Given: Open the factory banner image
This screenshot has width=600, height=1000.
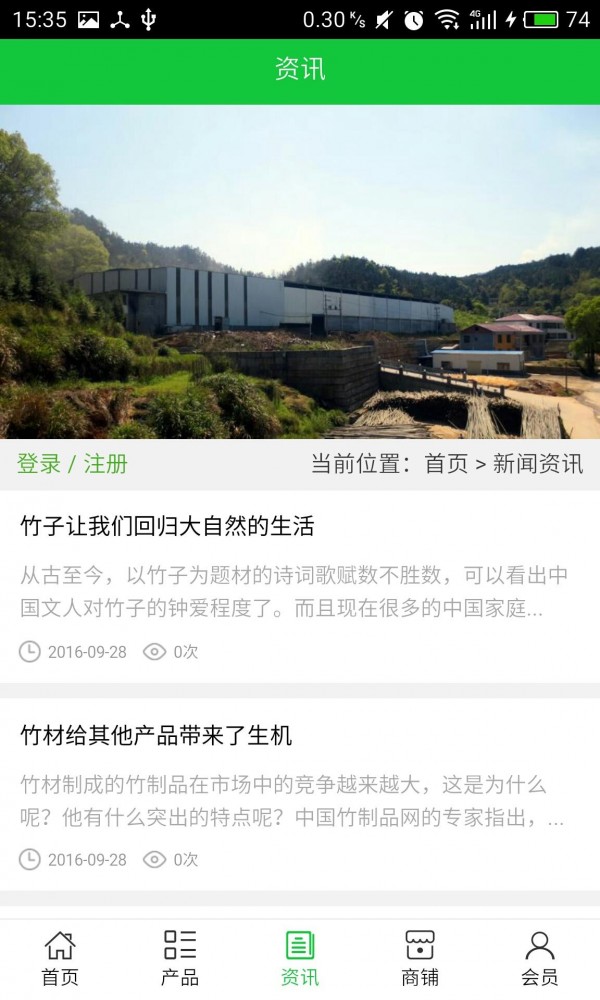Looking at the screenshot, I should click(300, 272).
